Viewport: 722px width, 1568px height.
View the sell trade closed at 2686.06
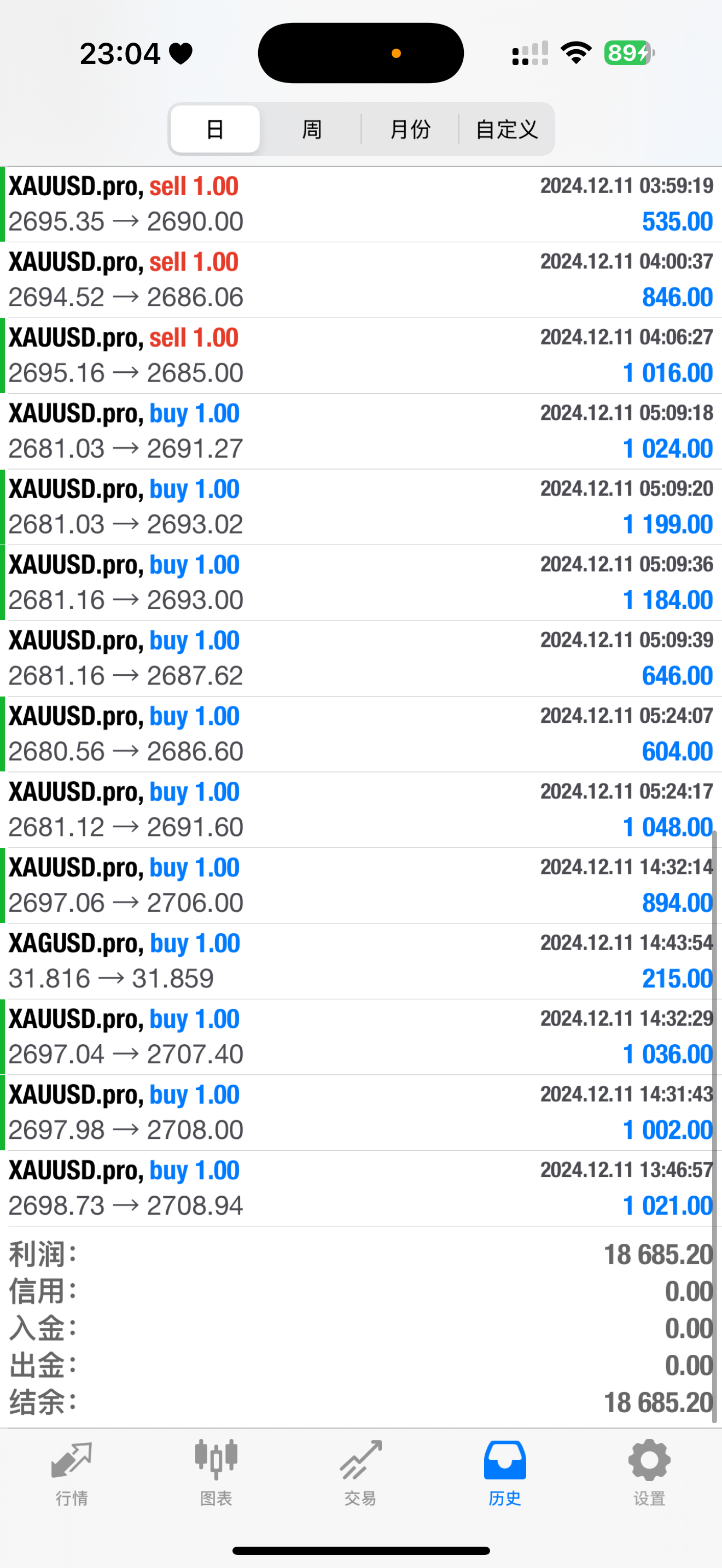[x=360, y=279]
